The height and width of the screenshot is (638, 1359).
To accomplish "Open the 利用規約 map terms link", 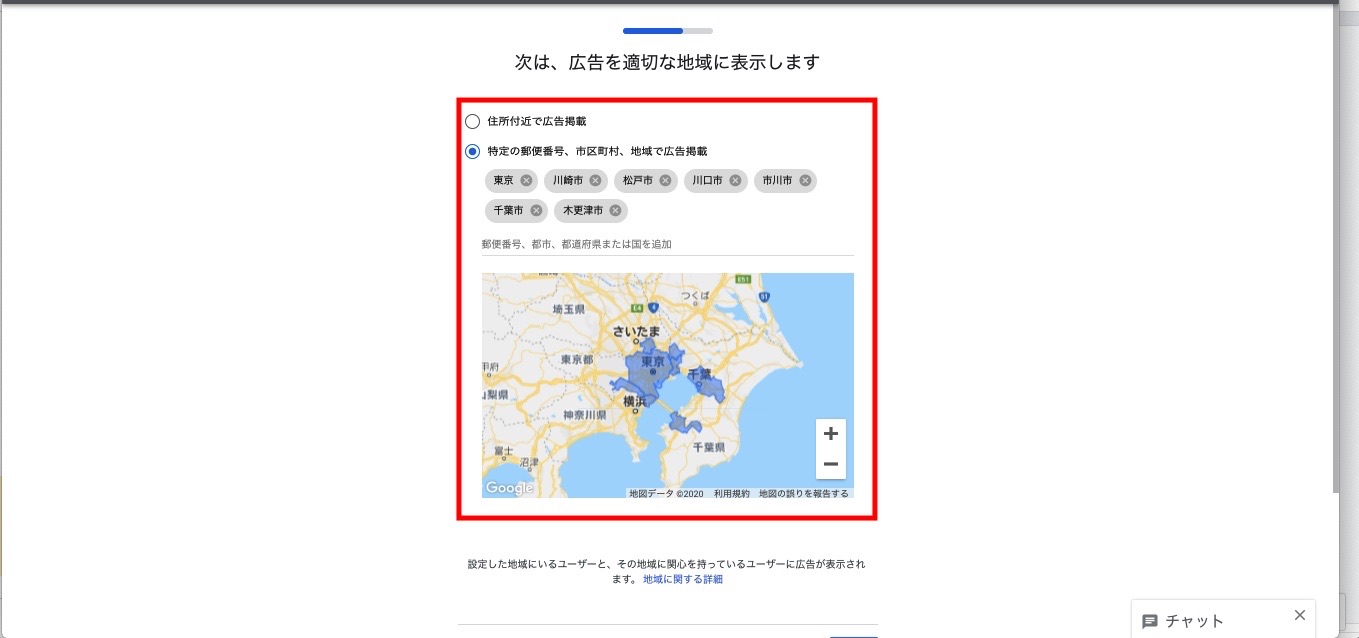I will click(731, 493).
